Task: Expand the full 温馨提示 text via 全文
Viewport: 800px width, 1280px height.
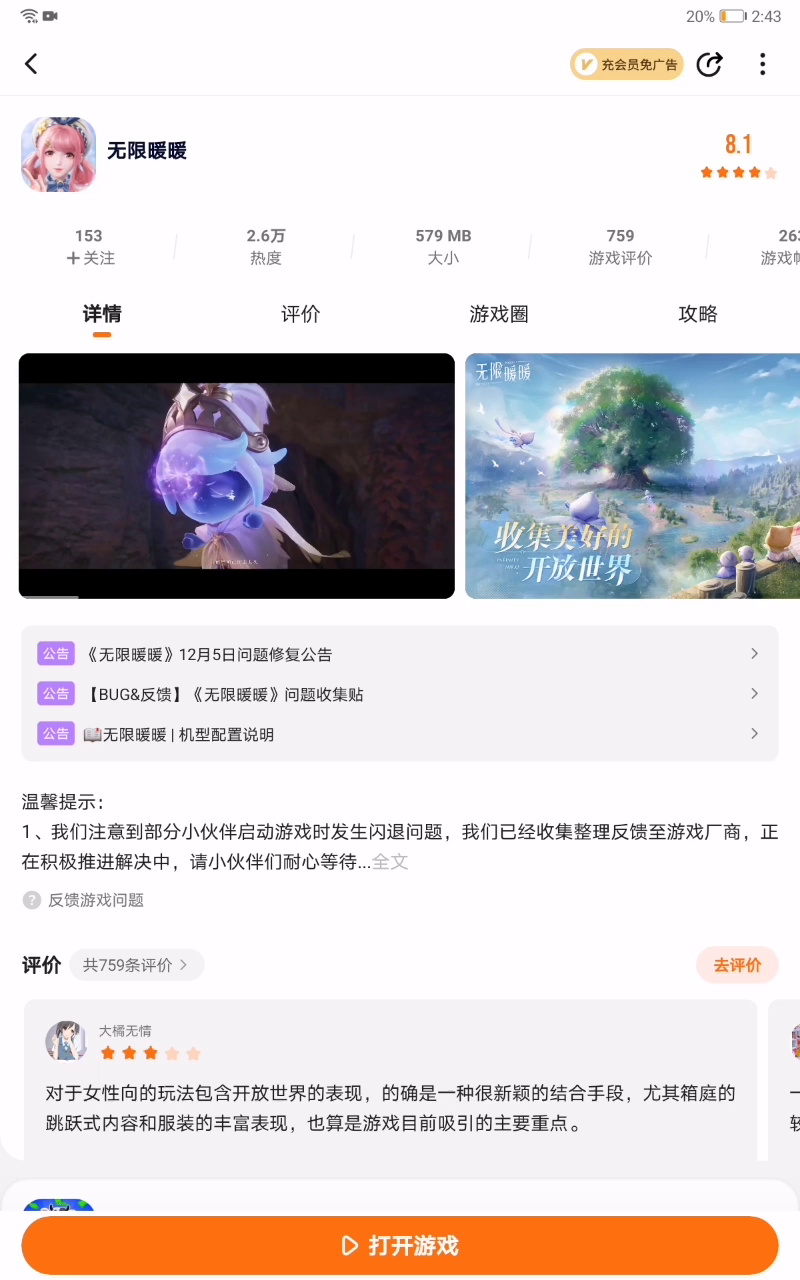Action: tap(390, 861)
